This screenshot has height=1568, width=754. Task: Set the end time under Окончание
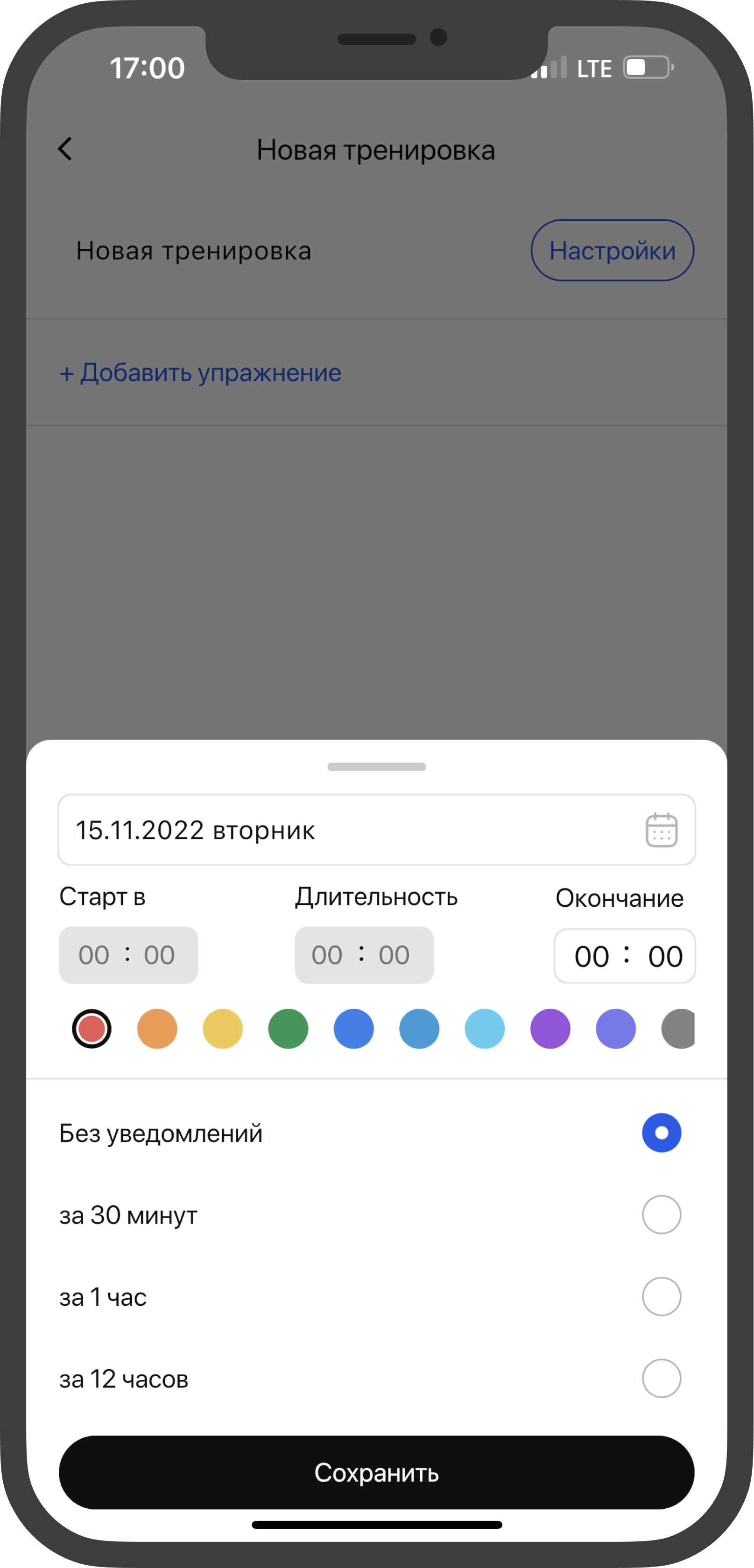coord(624,956)
